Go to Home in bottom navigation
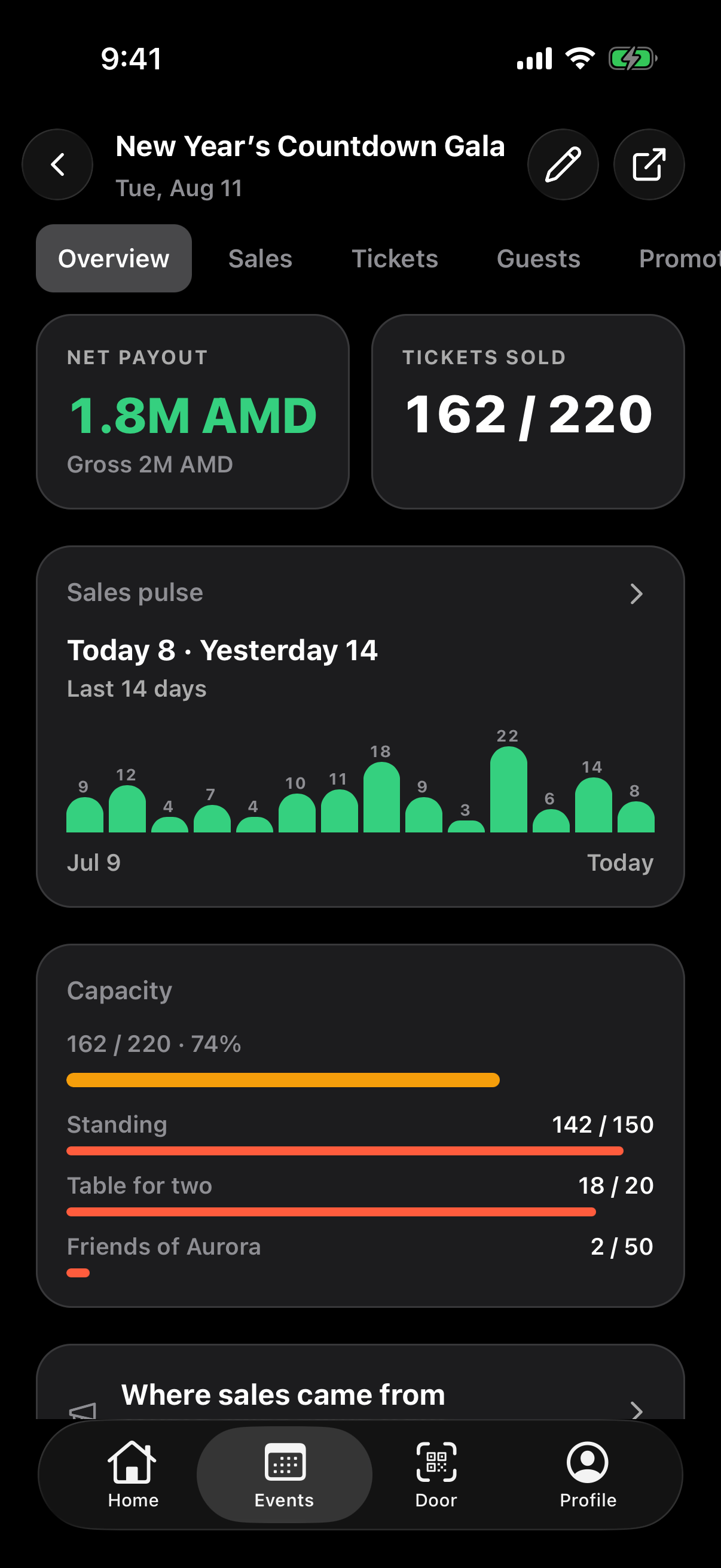Viewport: 721px width, 1568px height. 133,1475
